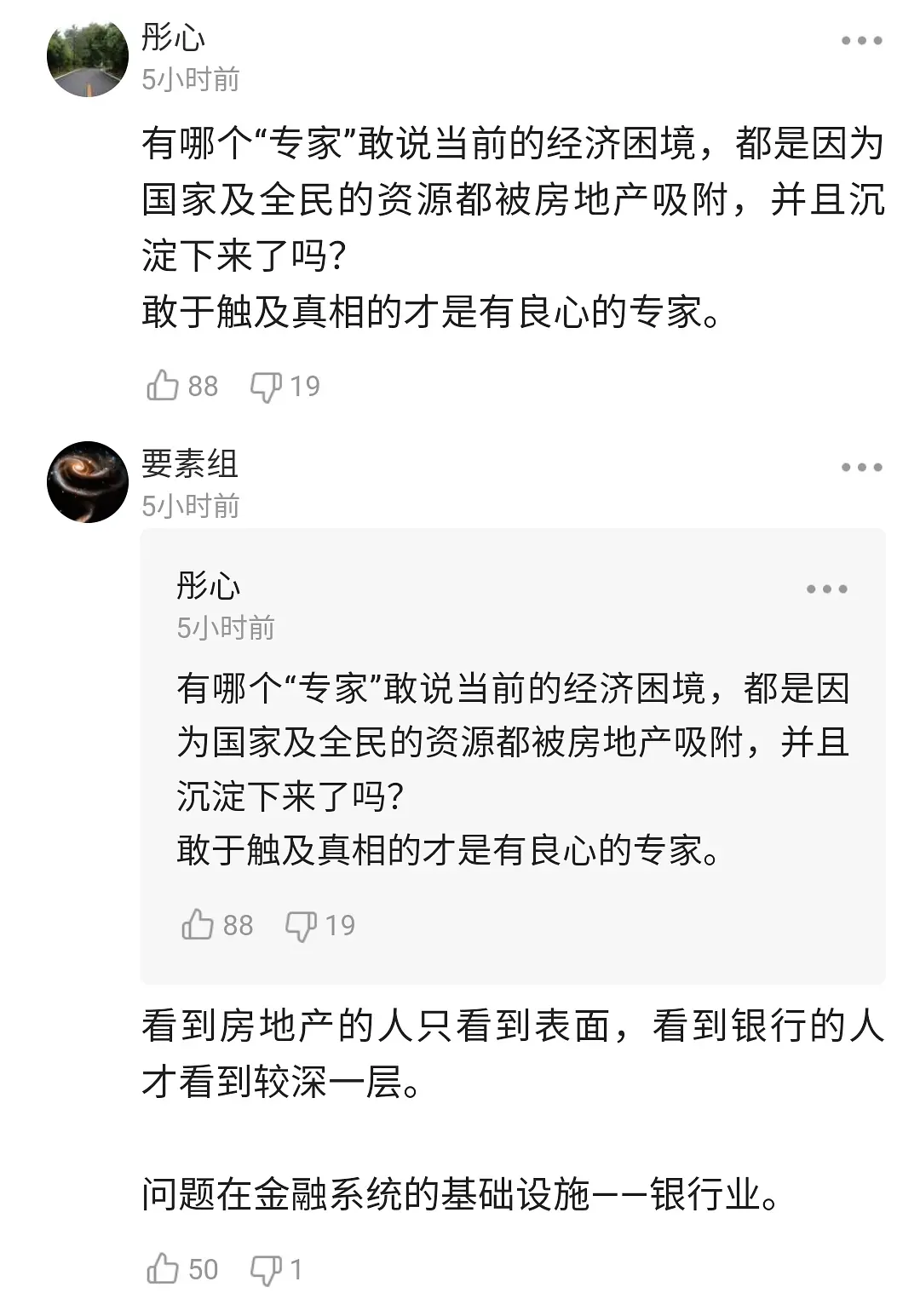
Task: Open overflow menu on 要素组's comment
Action: tap(861, 467)
